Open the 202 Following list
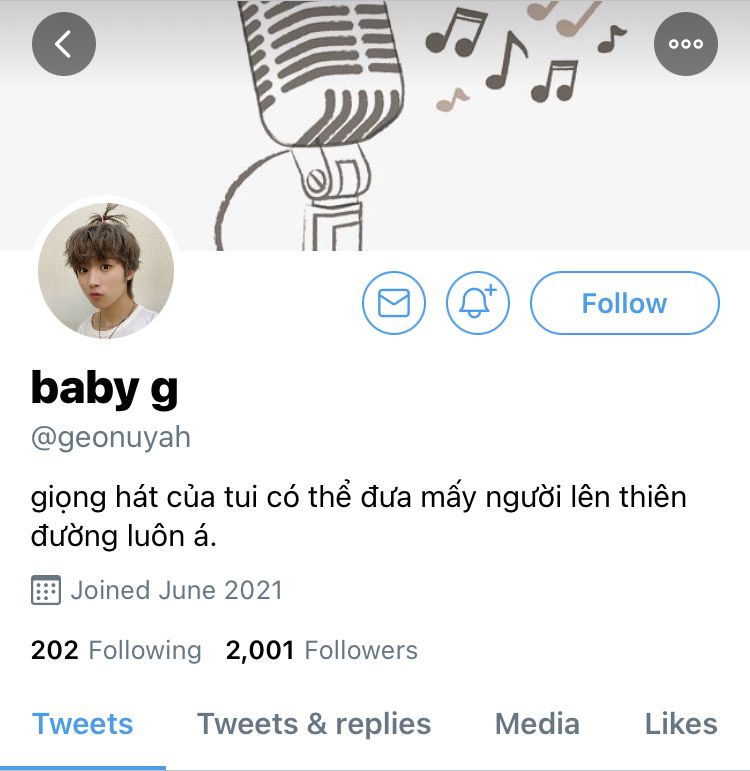The height and width of the screenshot is (771, 750). click(x=116, y=651)
